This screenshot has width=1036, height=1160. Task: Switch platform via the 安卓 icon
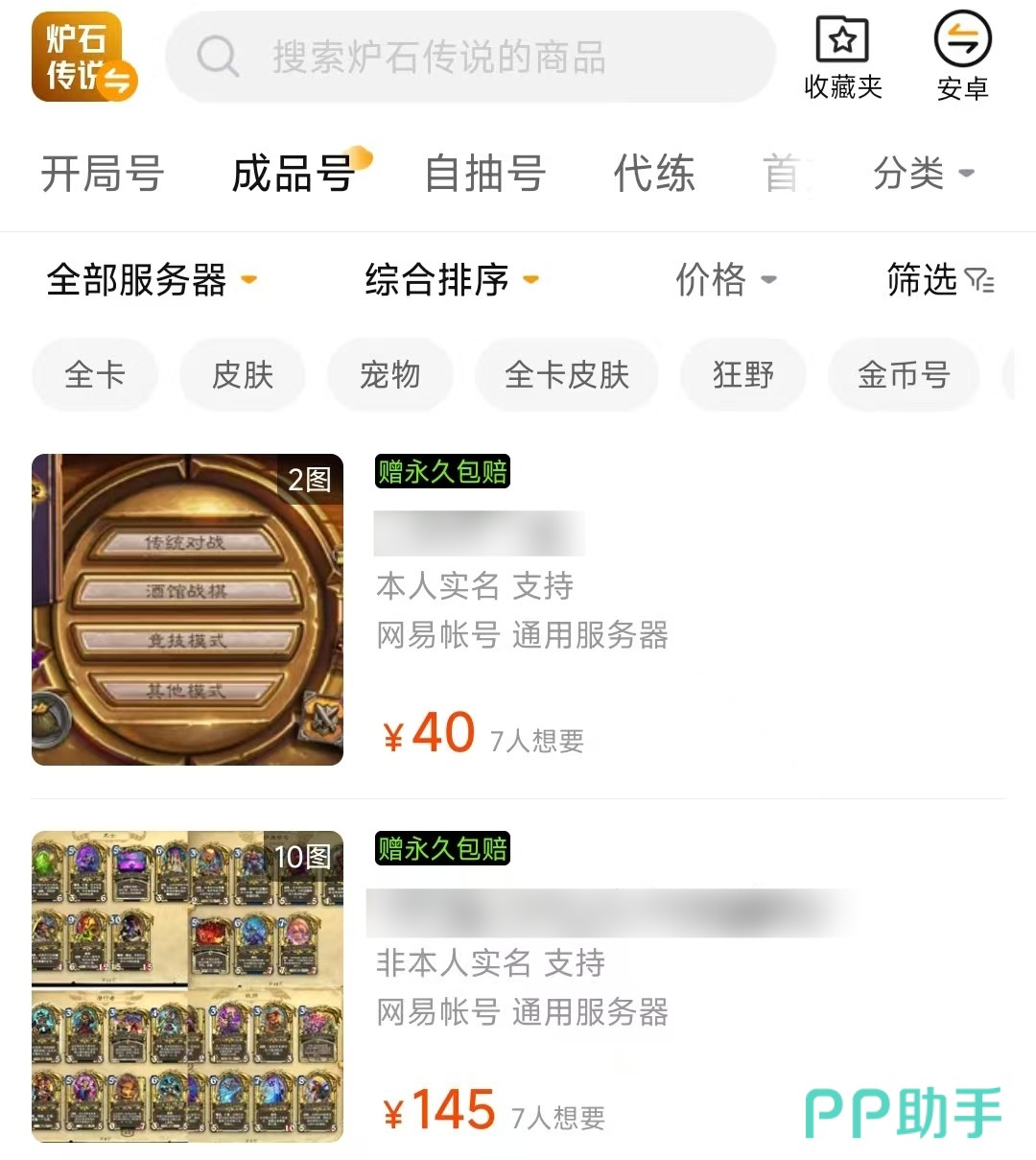[x=962, y=58]
